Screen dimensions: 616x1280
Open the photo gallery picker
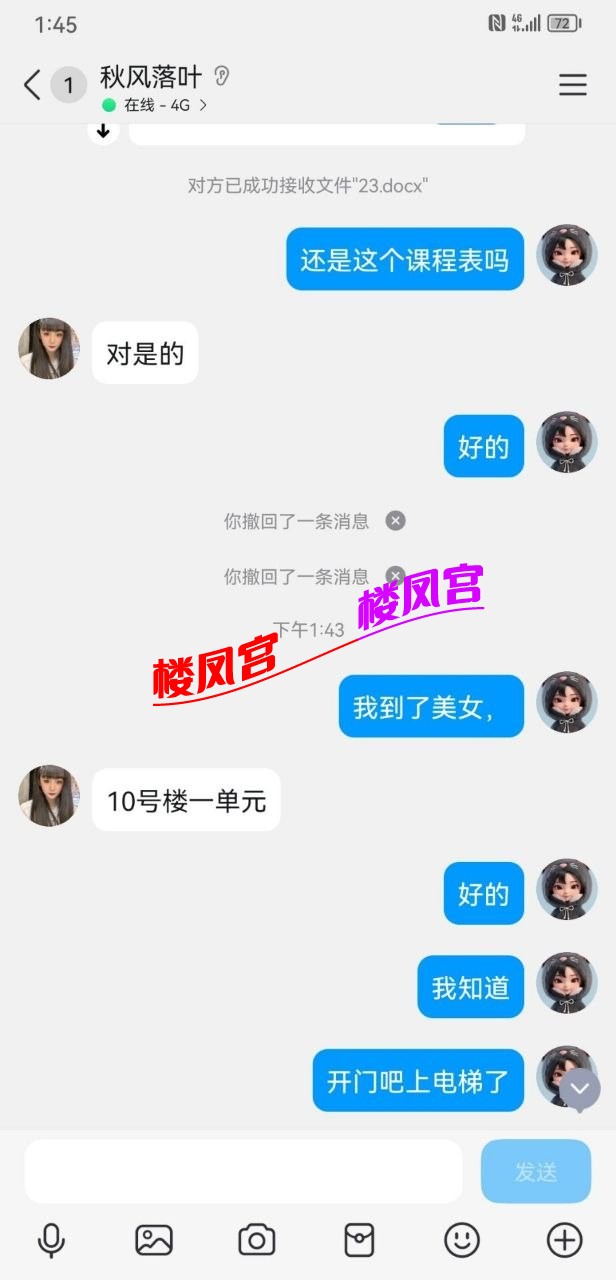pyautogui.click(x=154, y=1240)
